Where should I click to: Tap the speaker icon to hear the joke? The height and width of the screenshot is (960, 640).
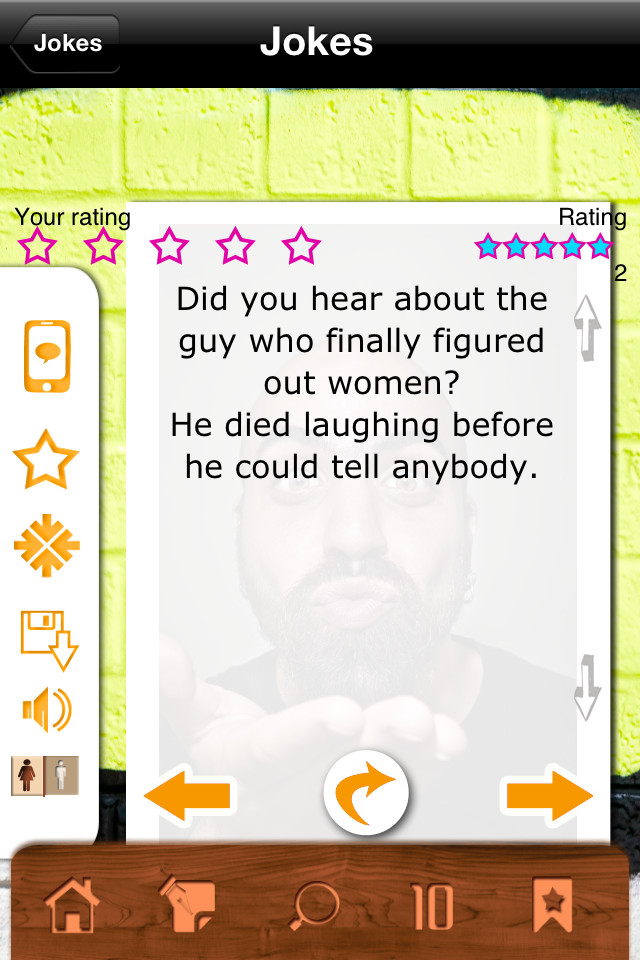47,711
